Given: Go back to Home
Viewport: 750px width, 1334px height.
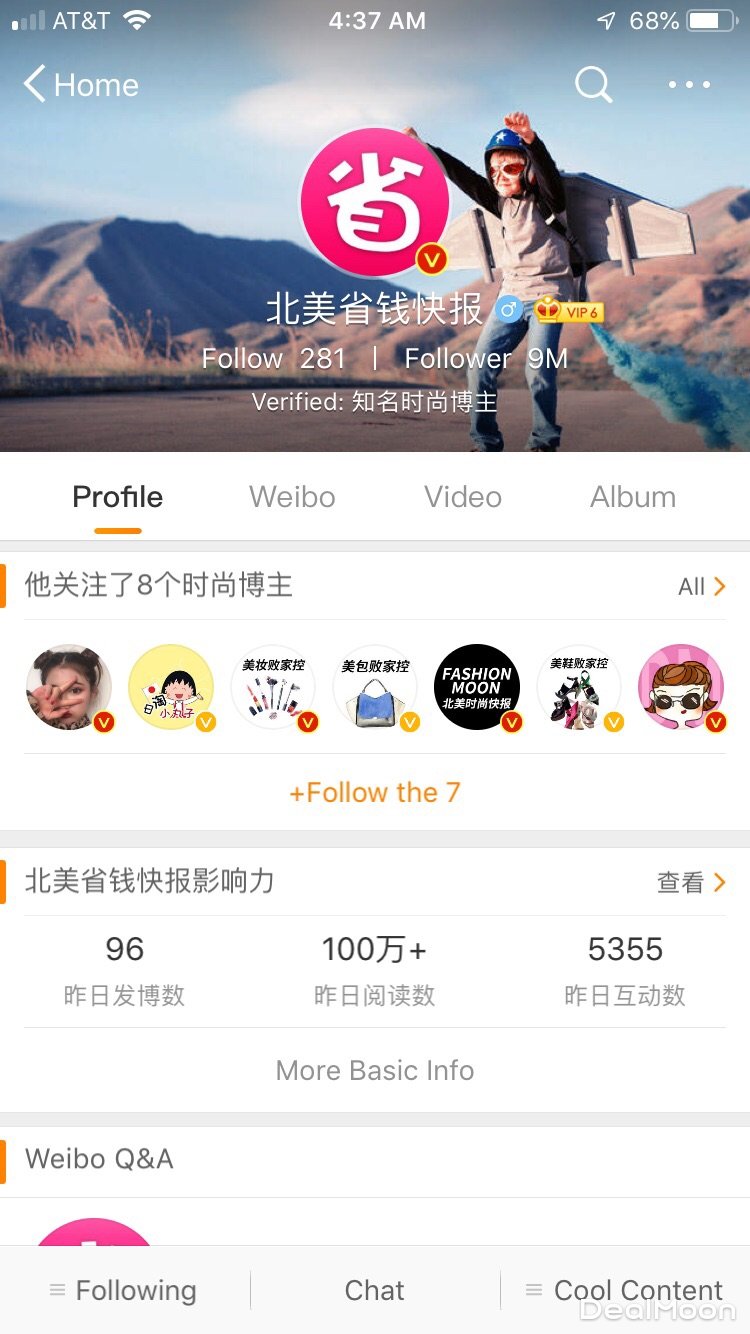Looking at the screenshot, I should pos(80,85).
